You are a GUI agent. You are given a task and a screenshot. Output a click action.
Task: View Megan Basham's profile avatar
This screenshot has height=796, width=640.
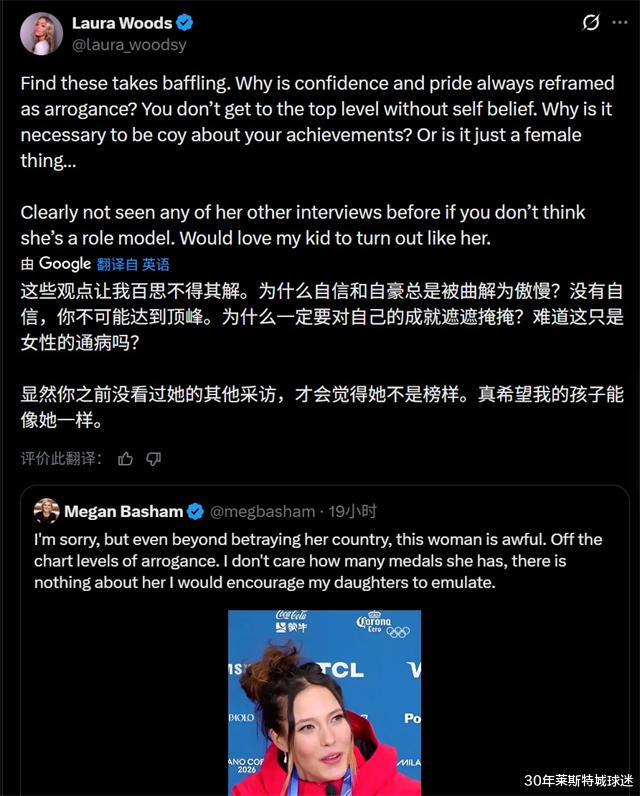(46, 511)
